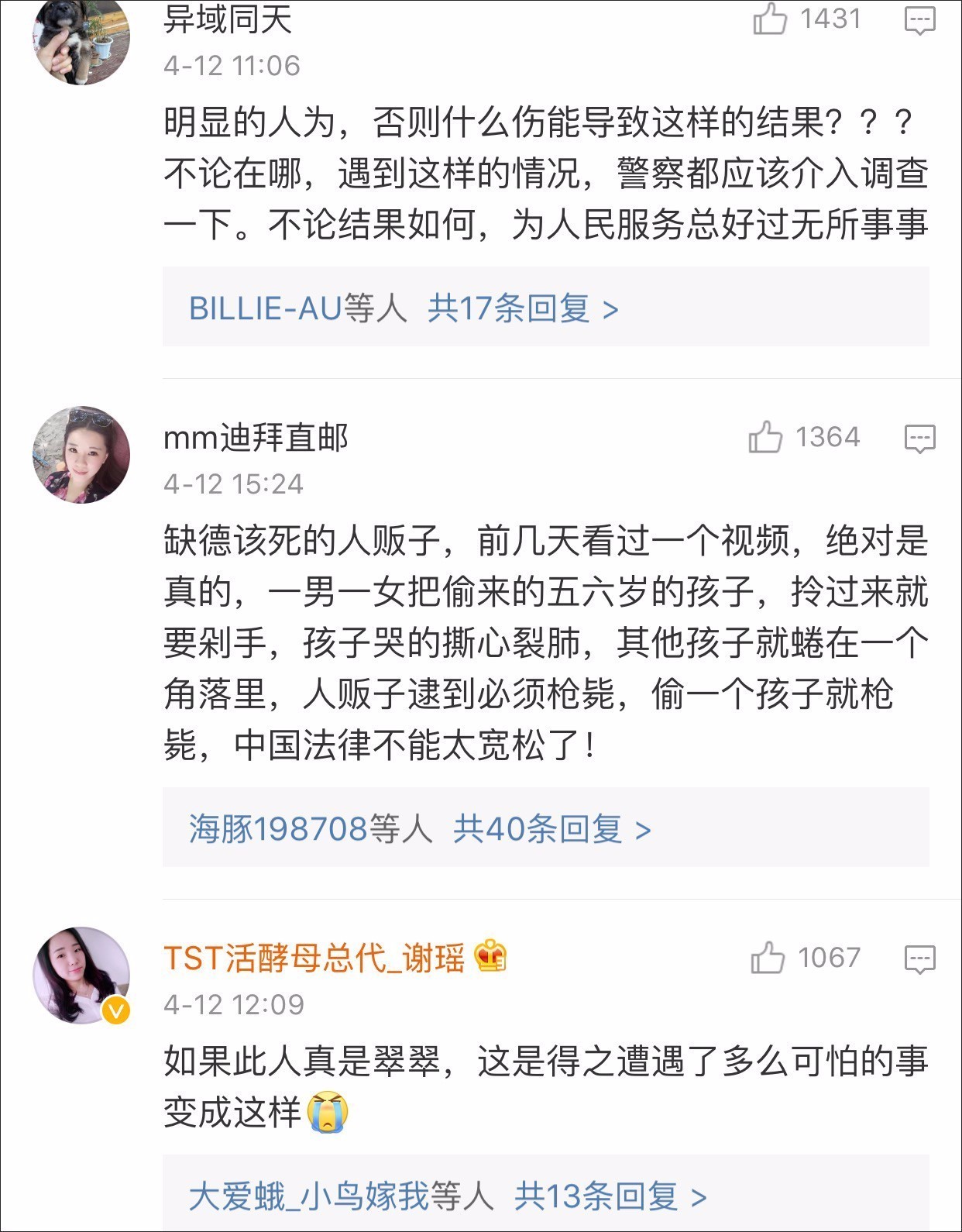View all 40 replies from 海豚198708等人
Screen dimensions: 962x1232
tap(552, 829)
